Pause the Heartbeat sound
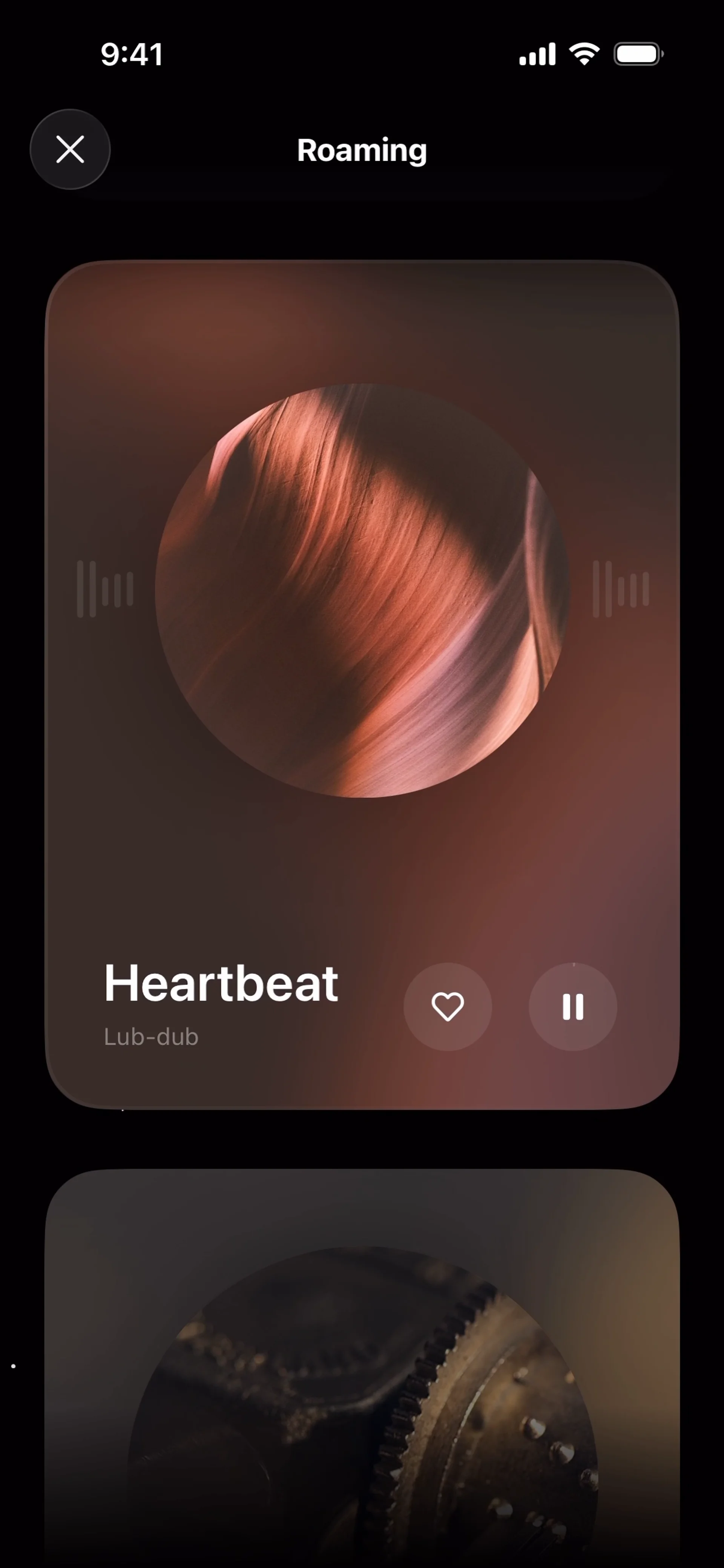The width and height of the screenshot is (724, 1568). [572, 1006]
